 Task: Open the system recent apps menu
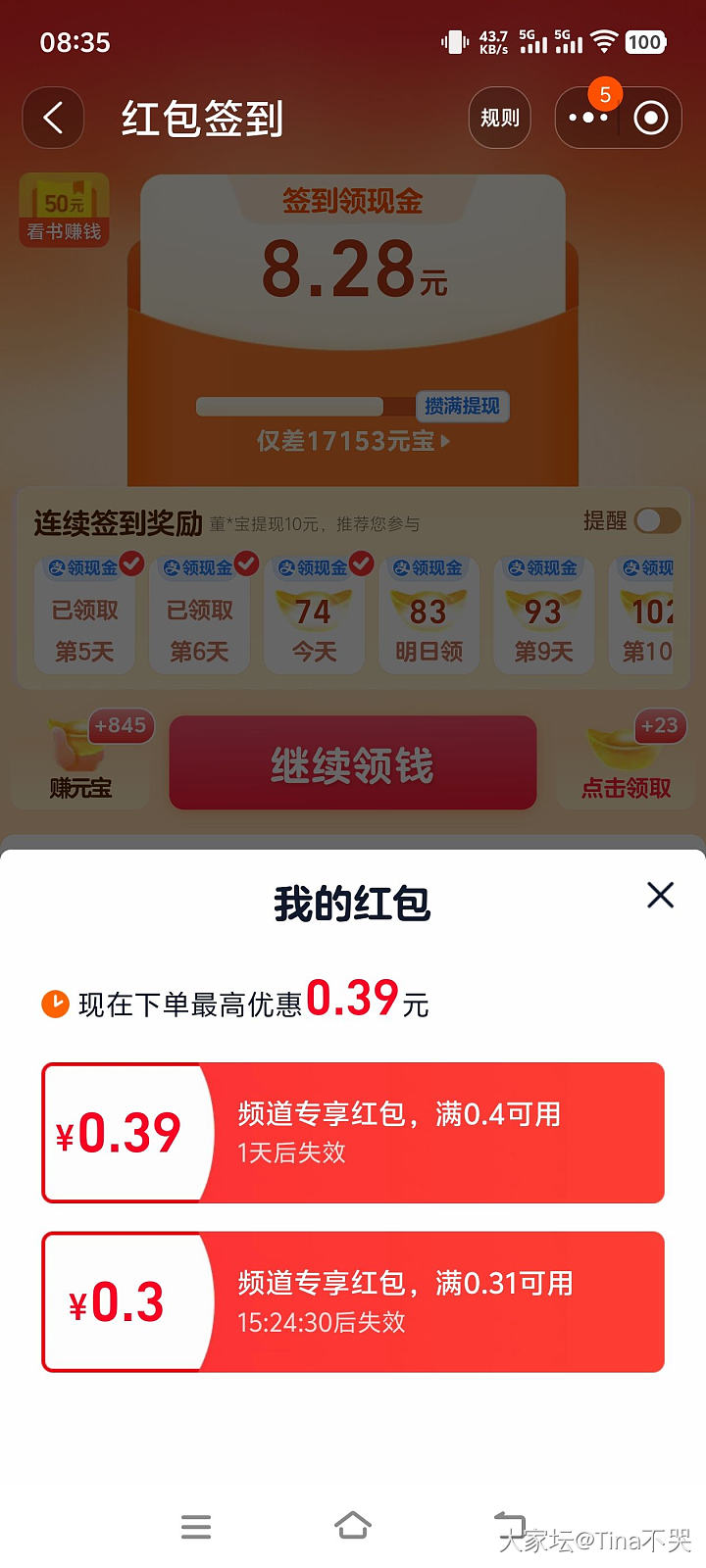[196, 1526]
